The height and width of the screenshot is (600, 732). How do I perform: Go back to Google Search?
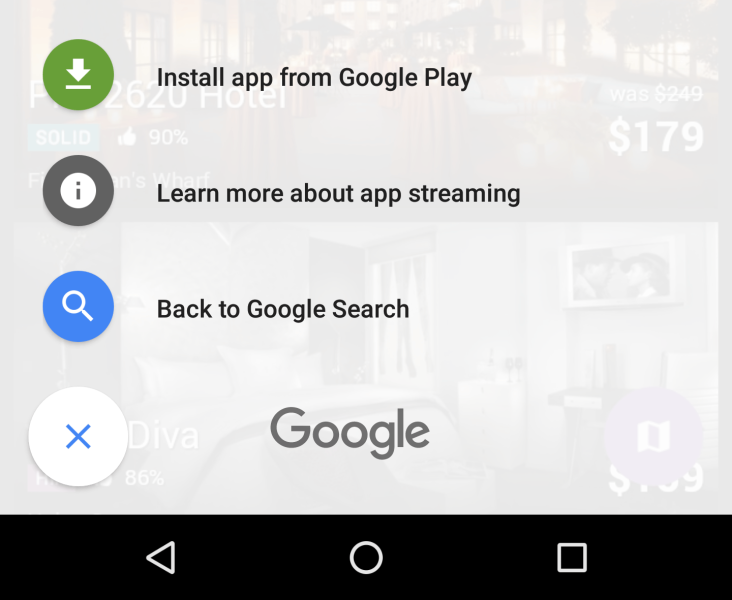pos(78,307)
